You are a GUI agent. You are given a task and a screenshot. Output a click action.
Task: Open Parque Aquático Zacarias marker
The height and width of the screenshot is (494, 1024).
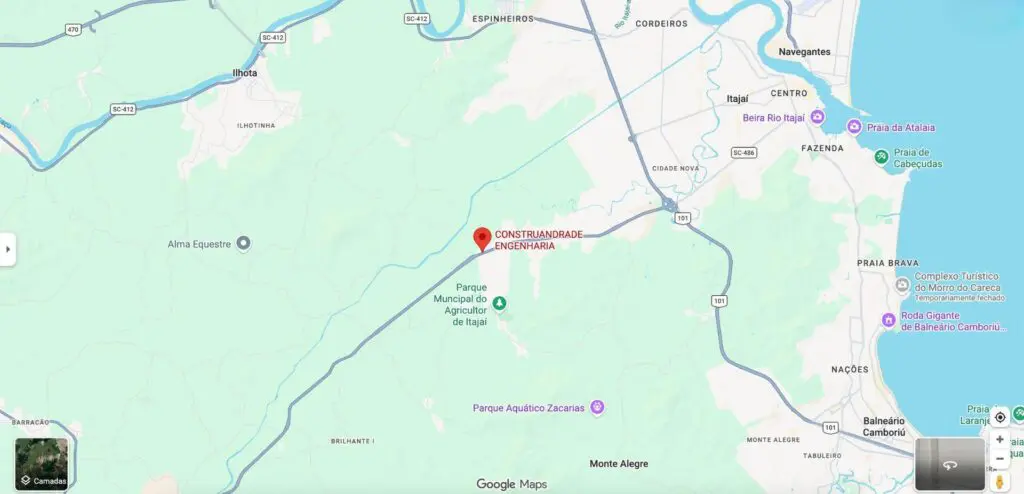(x=597, y=407)
